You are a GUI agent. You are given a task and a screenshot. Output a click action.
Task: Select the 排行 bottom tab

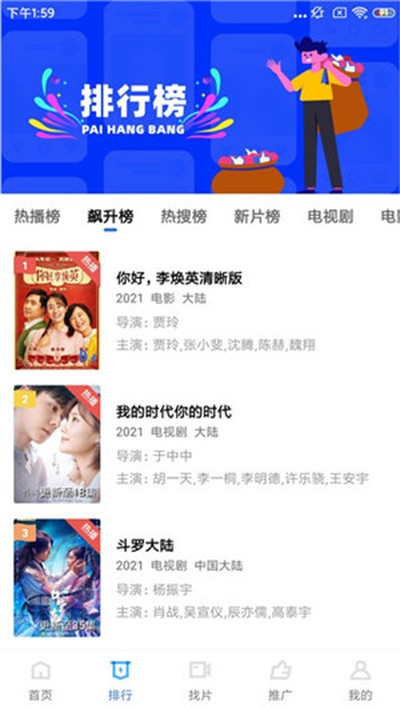(x=120, y=681)
